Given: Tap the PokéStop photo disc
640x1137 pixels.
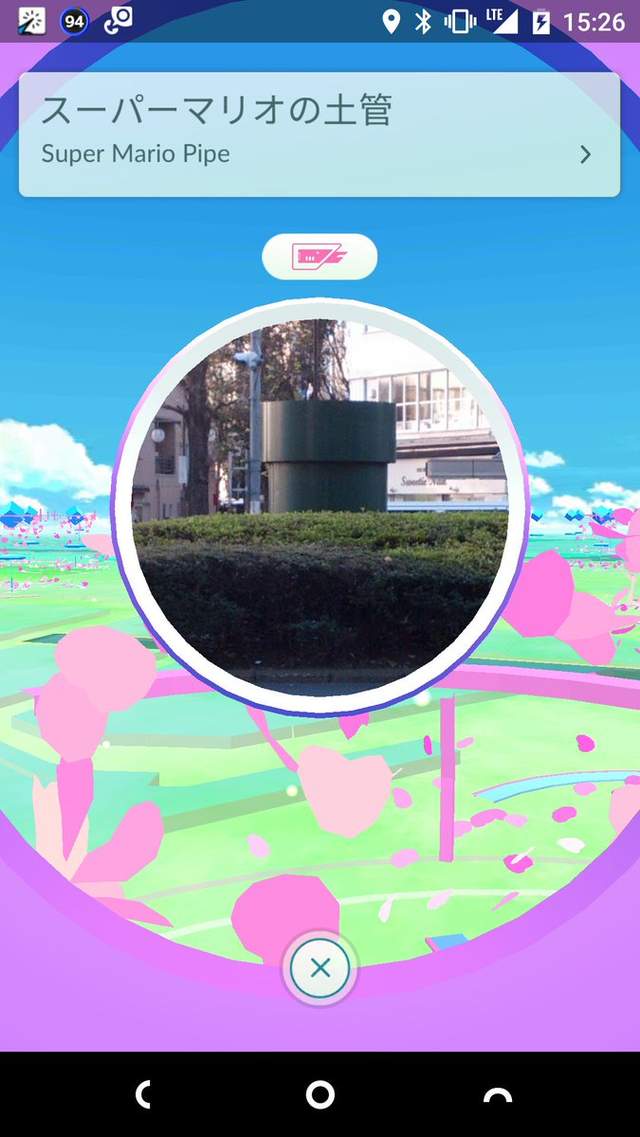Looking at the screenshot, I should tap(320, 506).
